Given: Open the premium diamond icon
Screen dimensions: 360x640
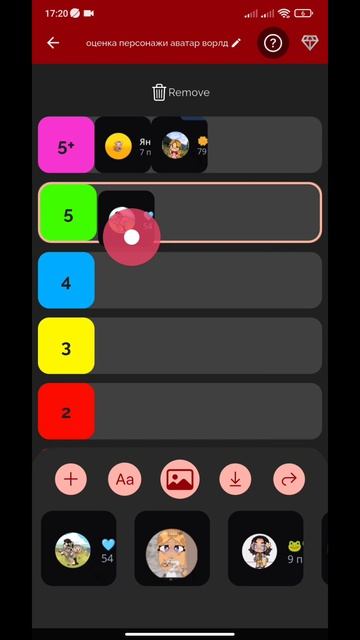Looking at the screenshot, I should pyautogui.click(x=310, y=43).
